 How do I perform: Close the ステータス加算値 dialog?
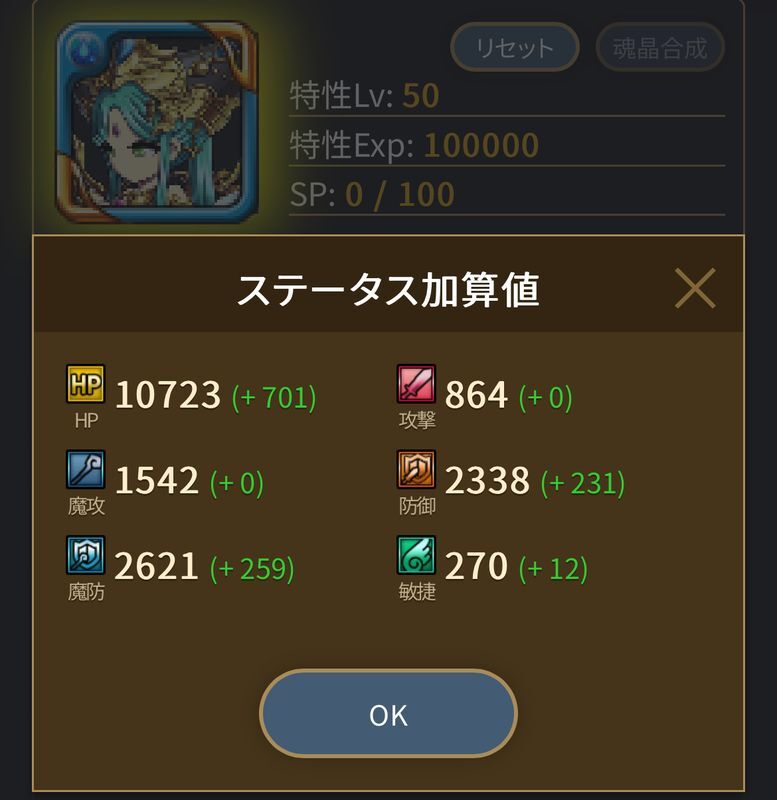[x=694, y=289]
